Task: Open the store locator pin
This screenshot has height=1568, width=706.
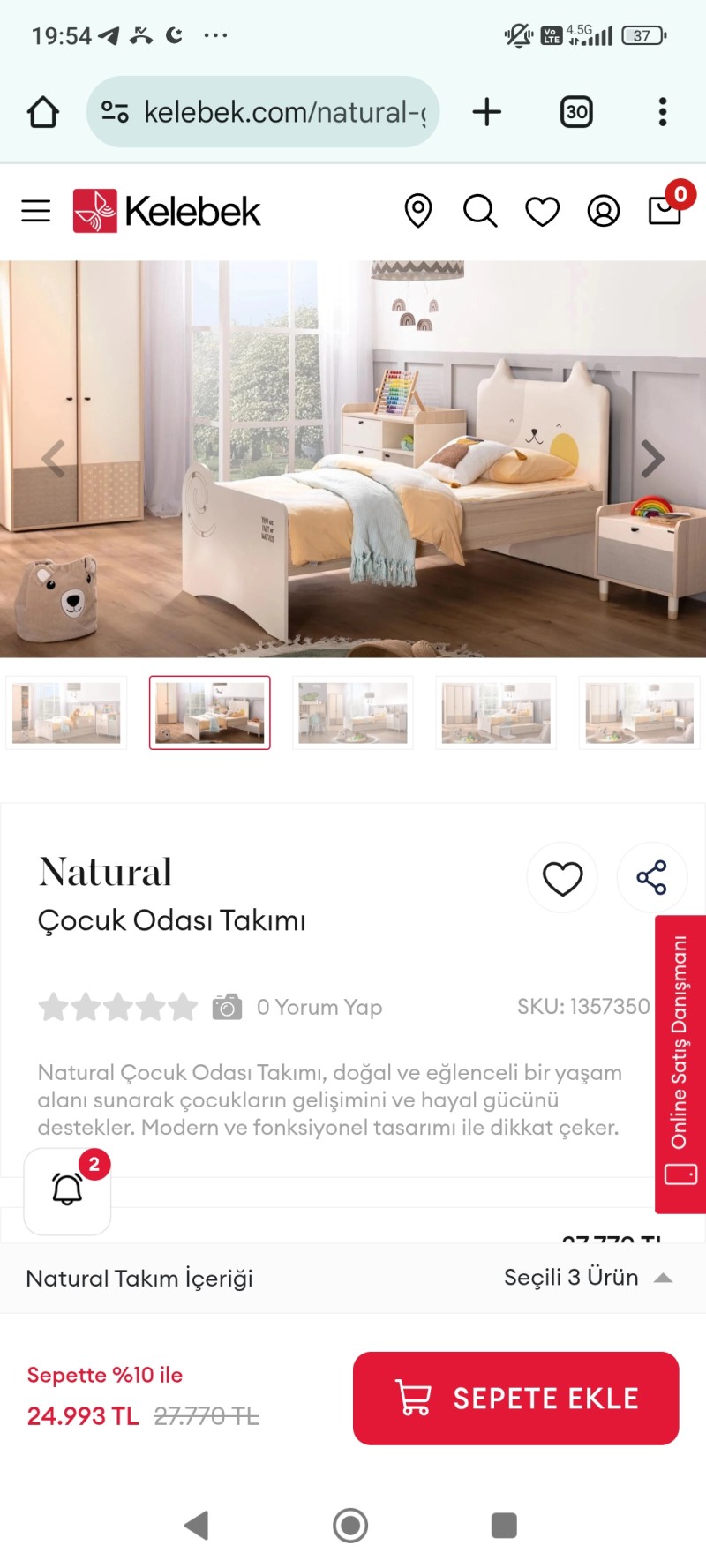Action: (x=417, y=211)
